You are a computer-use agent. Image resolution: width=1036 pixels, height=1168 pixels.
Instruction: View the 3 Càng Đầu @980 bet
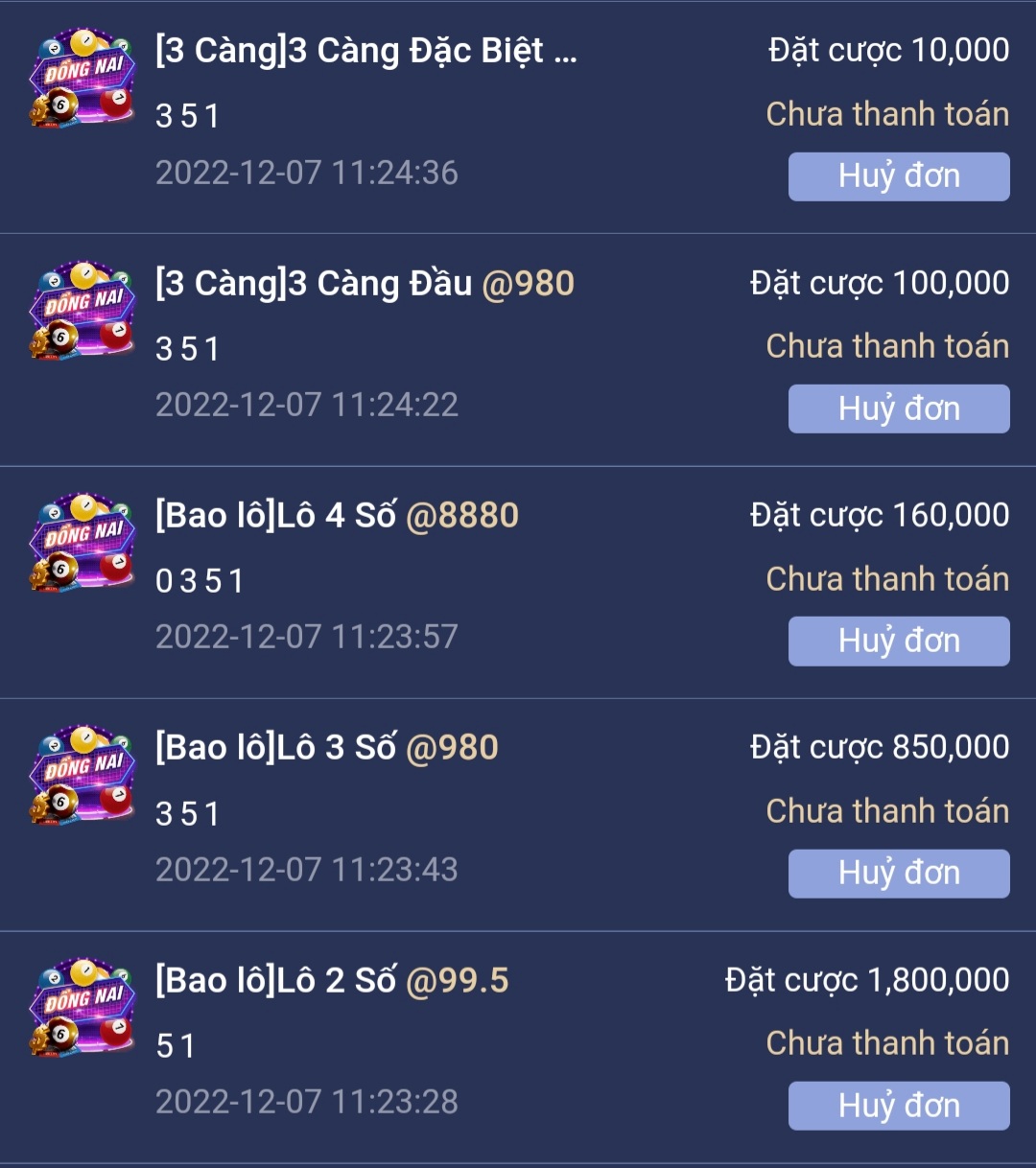click(365, 284)
